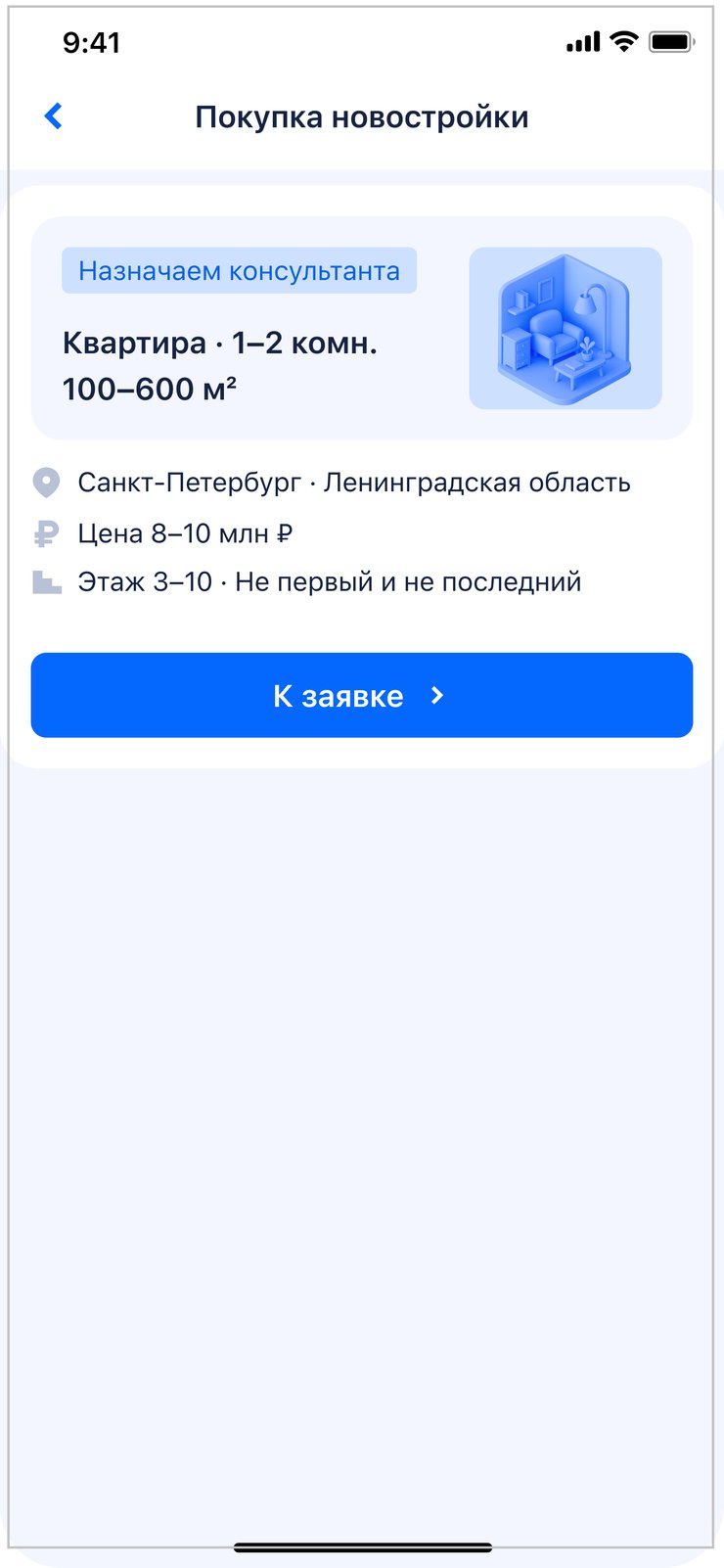Open the К заявке button

tap(361, 695)
